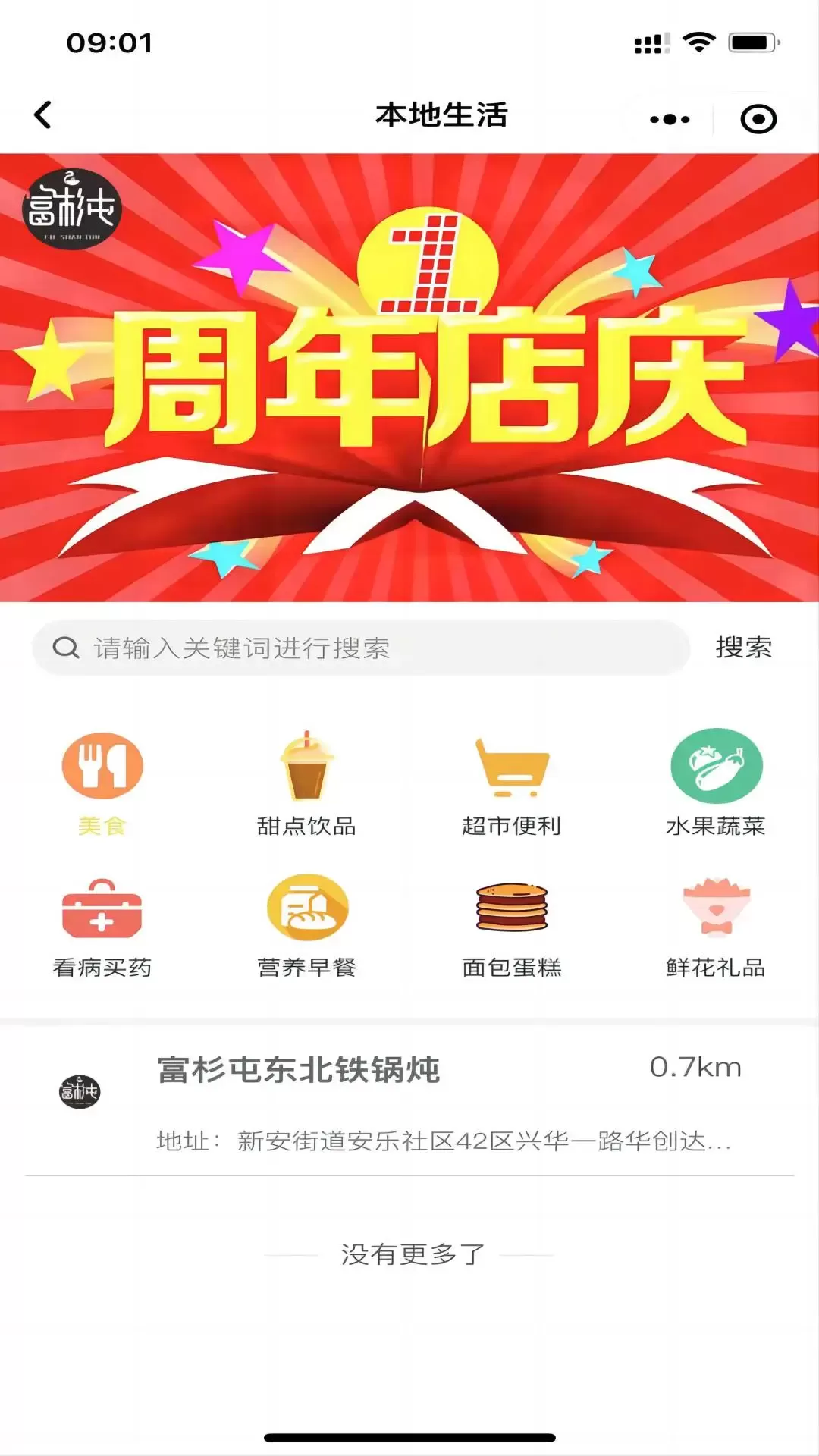Select the 美食 category
This screenshot has width=819, height=1456.
click(102, 783)
